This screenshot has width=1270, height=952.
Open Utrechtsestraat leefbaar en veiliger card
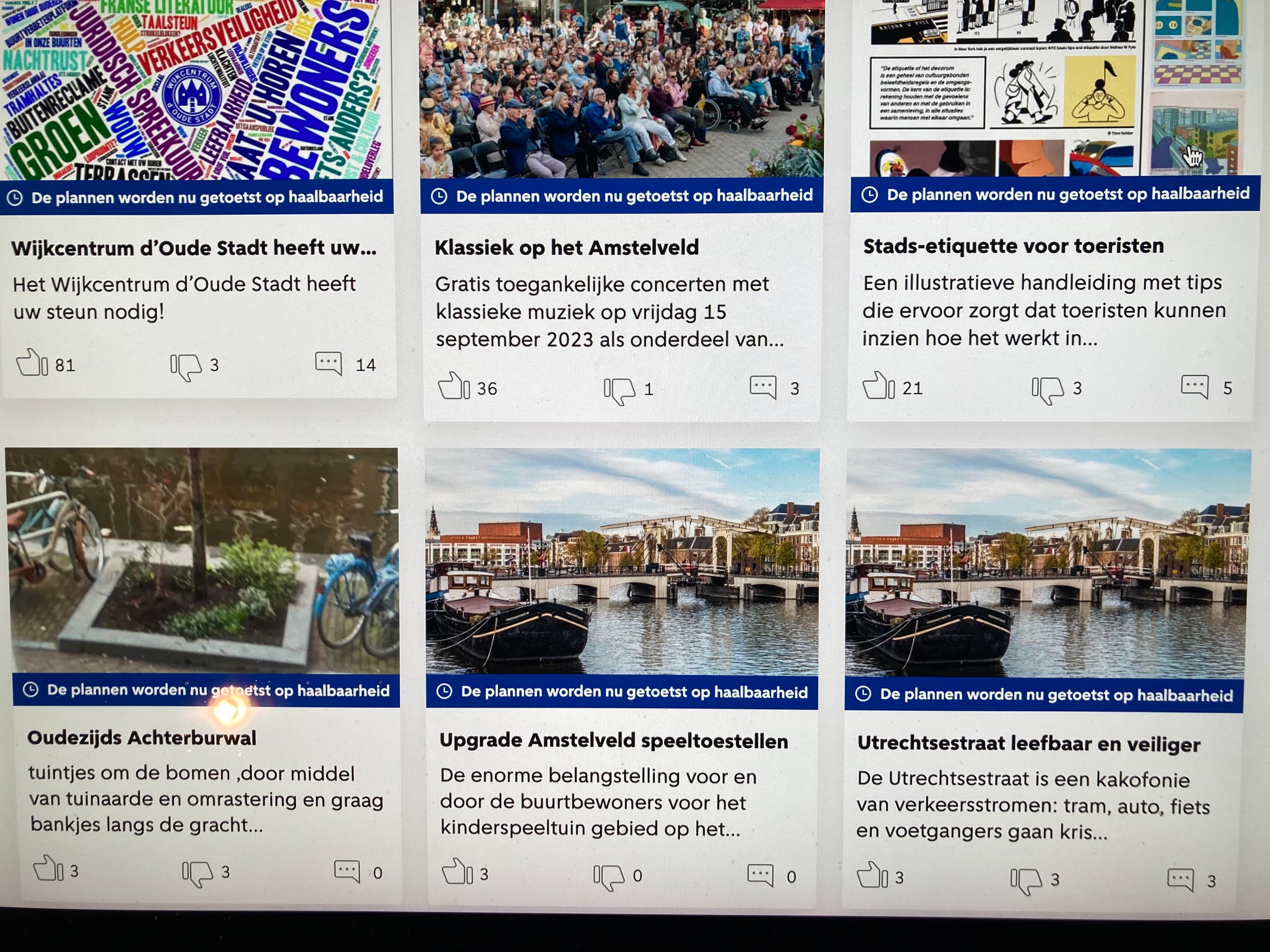click(x=1028, y=743)
